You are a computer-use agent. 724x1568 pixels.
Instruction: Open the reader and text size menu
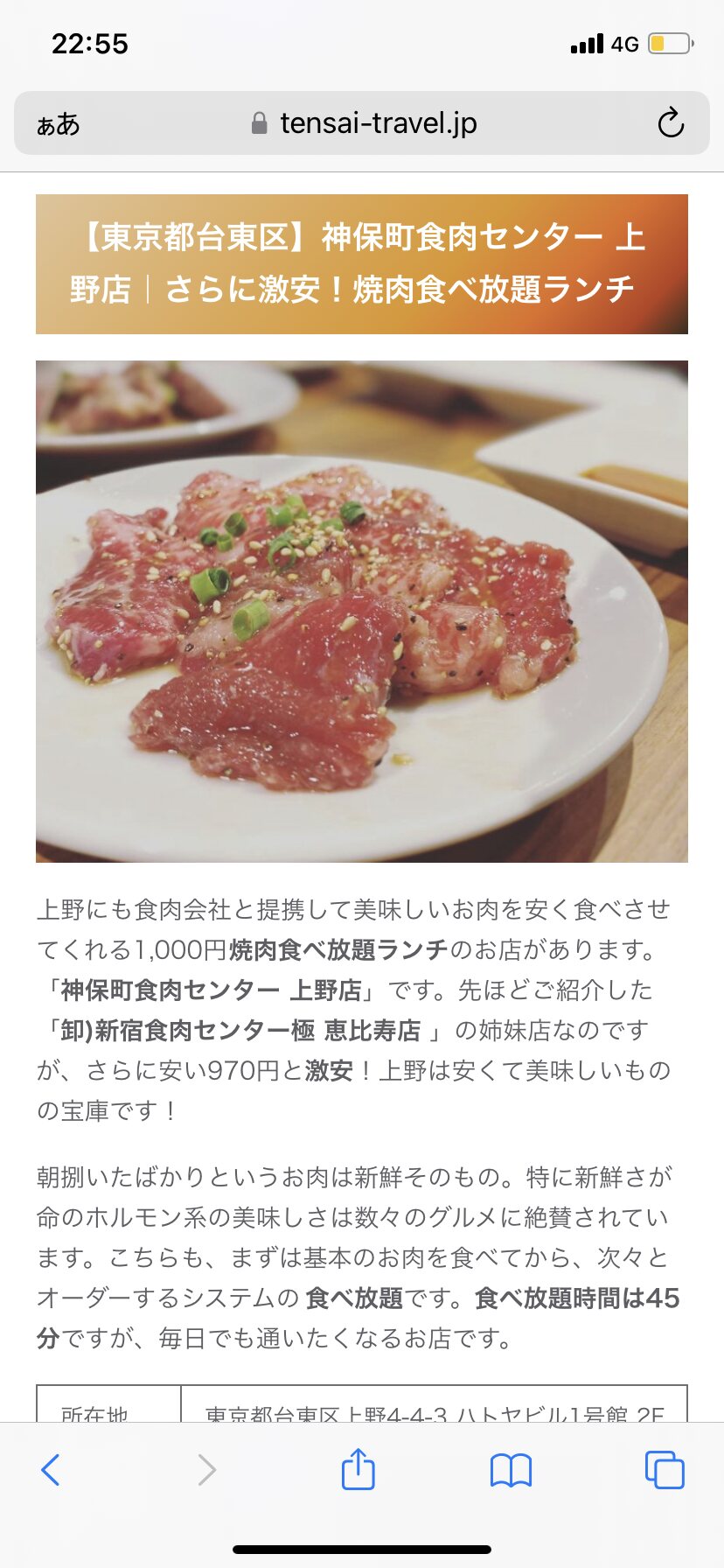58,124
